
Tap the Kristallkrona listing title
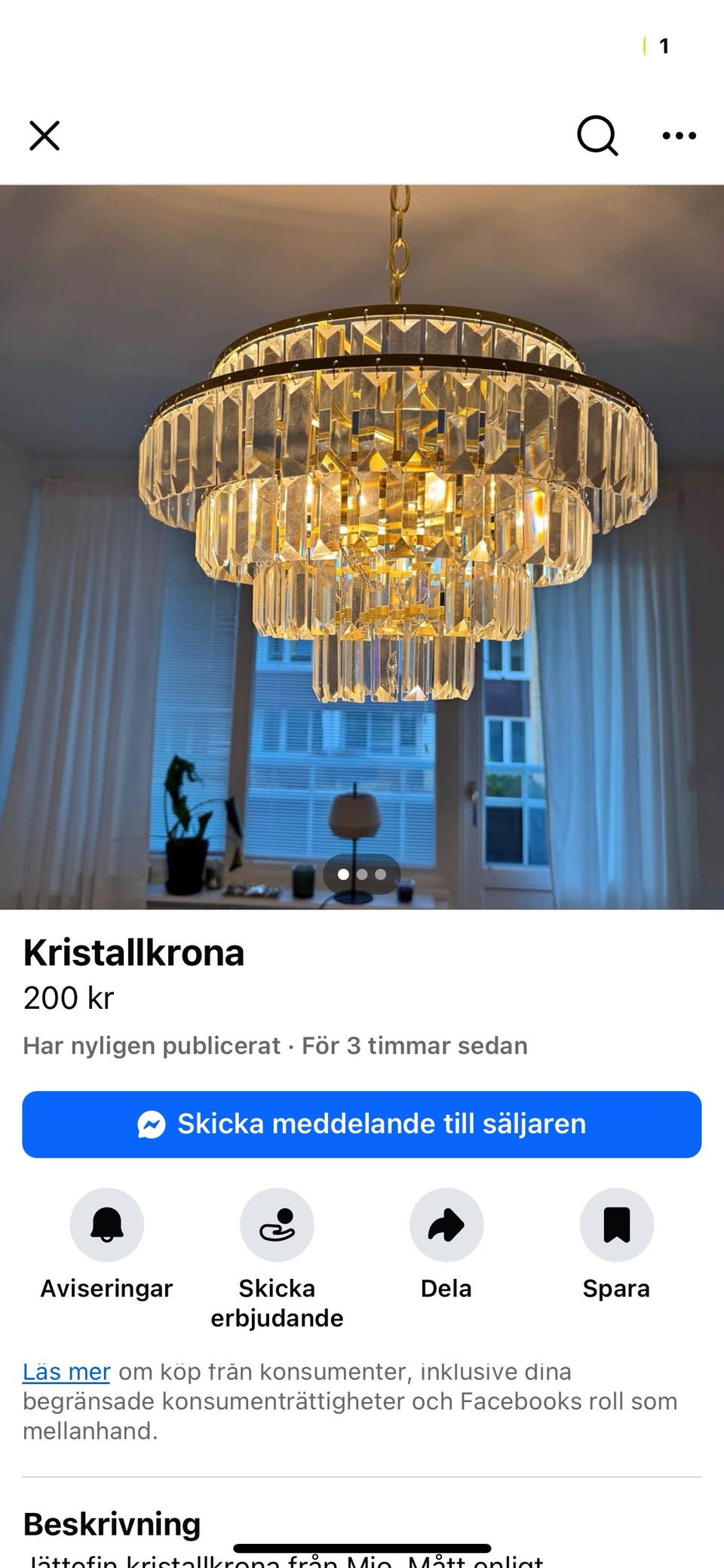pos(134,953)
